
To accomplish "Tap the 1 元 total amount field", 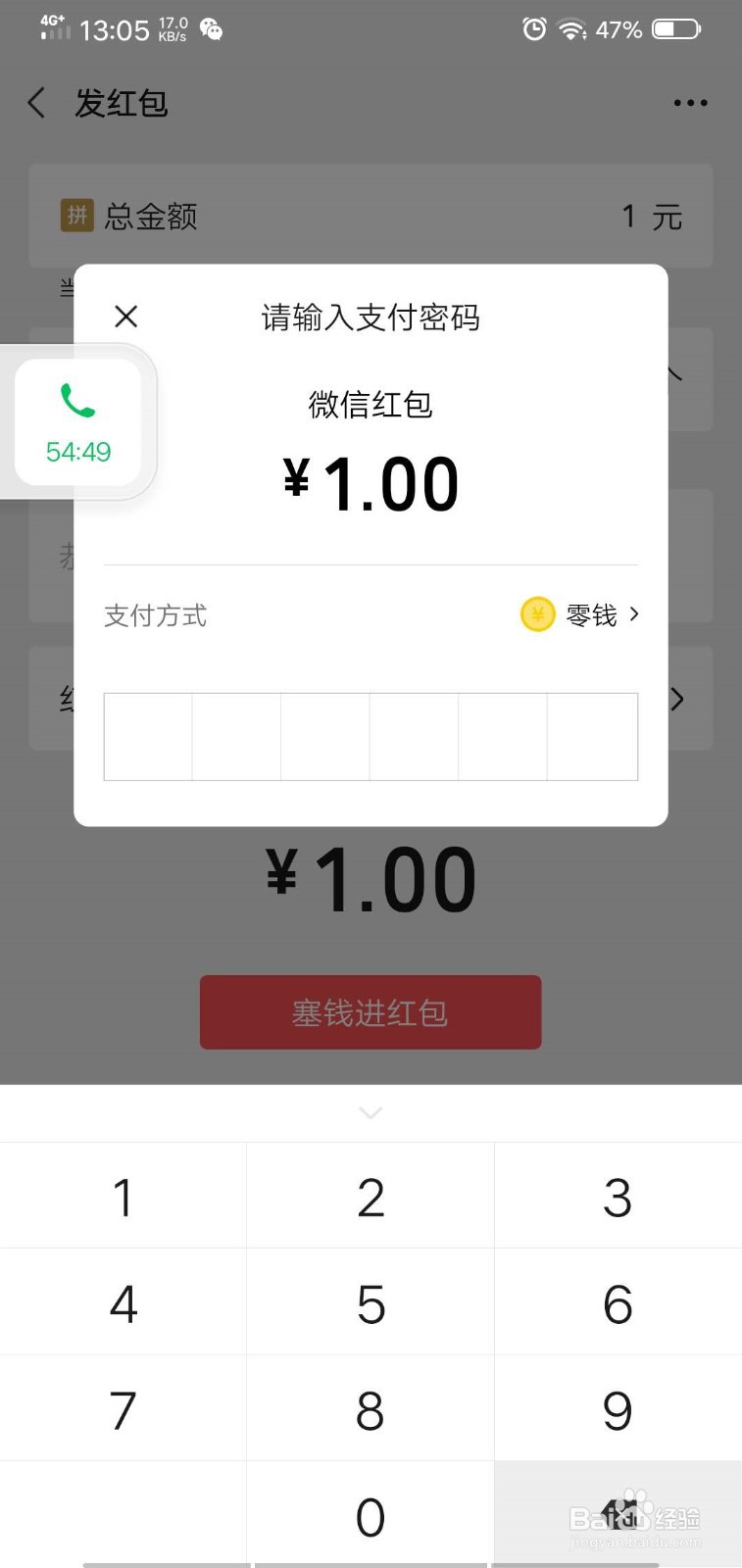I will (x=652, y=216).
